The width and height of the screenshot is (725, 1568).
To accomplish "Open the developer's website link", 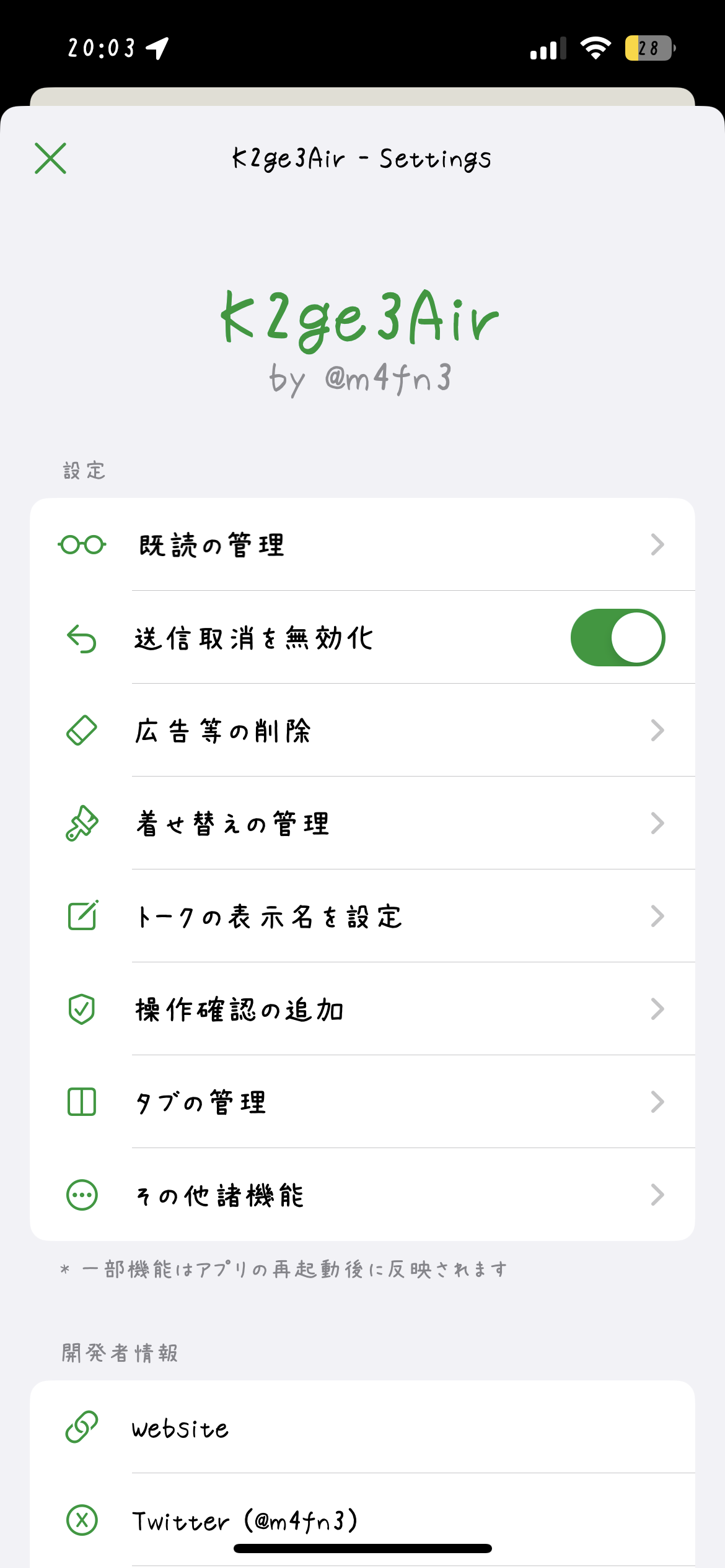I will (362, 1427).
